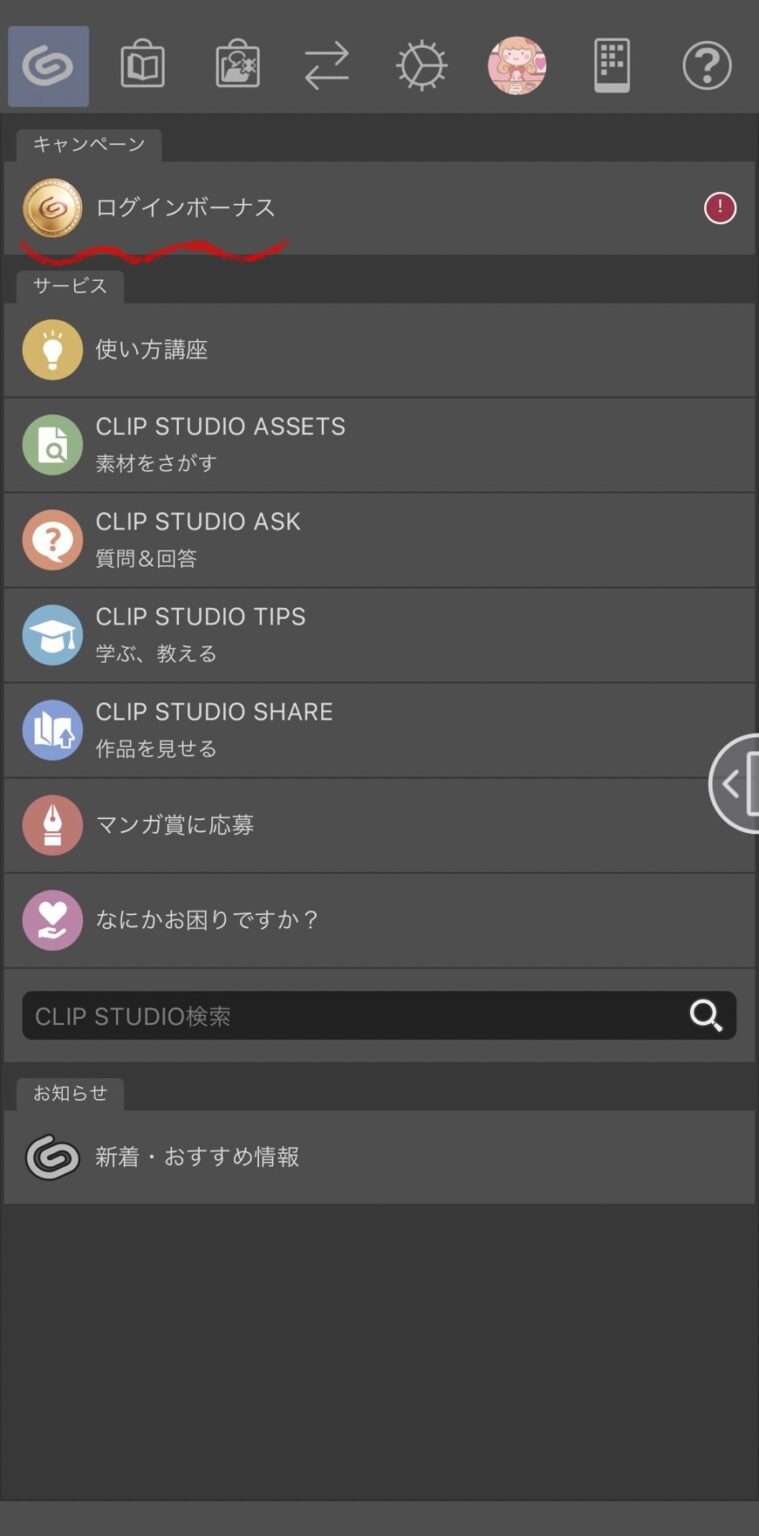Image resolution: width=759 pixels, height=1536 pixels.
Task: Select the お知らせ tab label
Action: pos(69,1093)
